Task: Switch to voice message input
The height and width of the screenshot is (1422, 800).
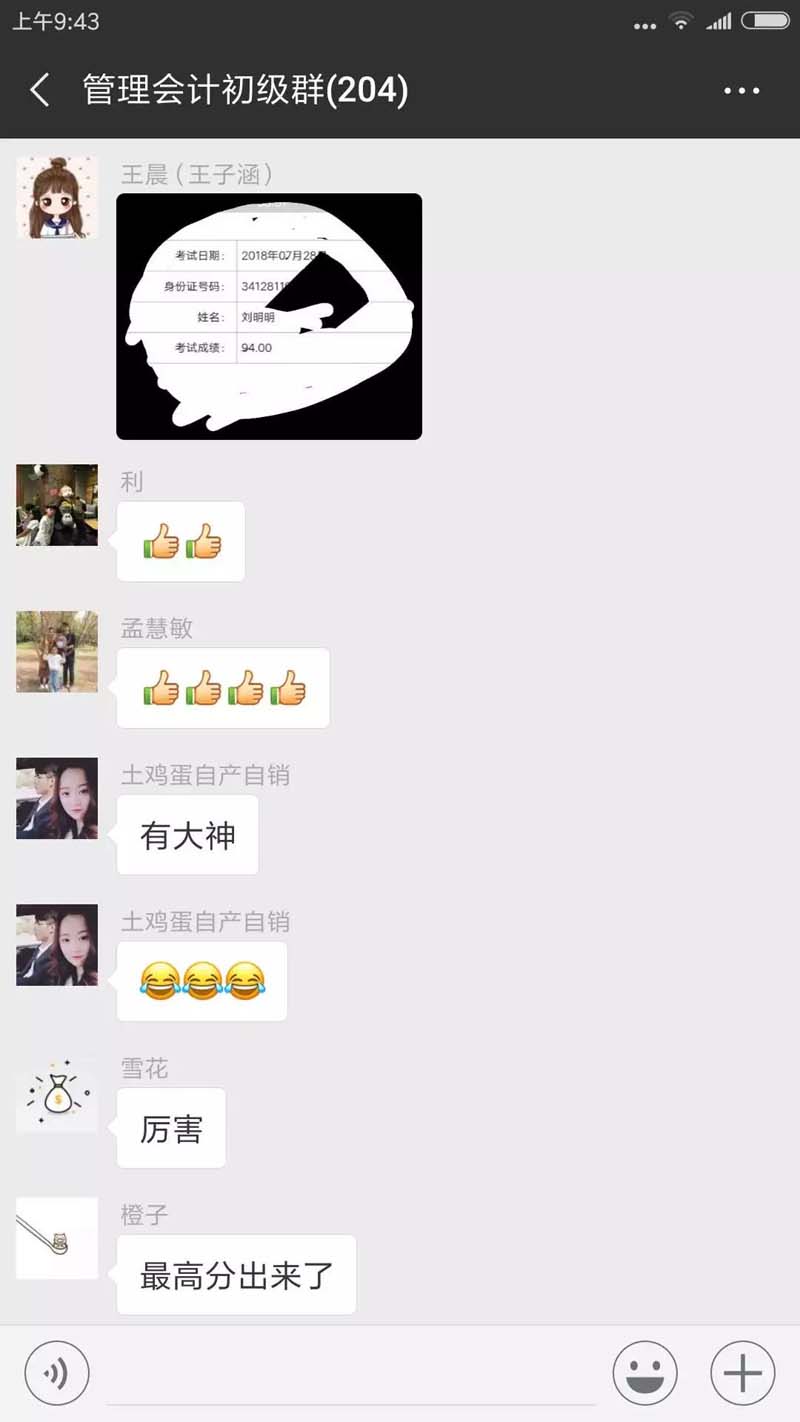Action: (57, 1373)
